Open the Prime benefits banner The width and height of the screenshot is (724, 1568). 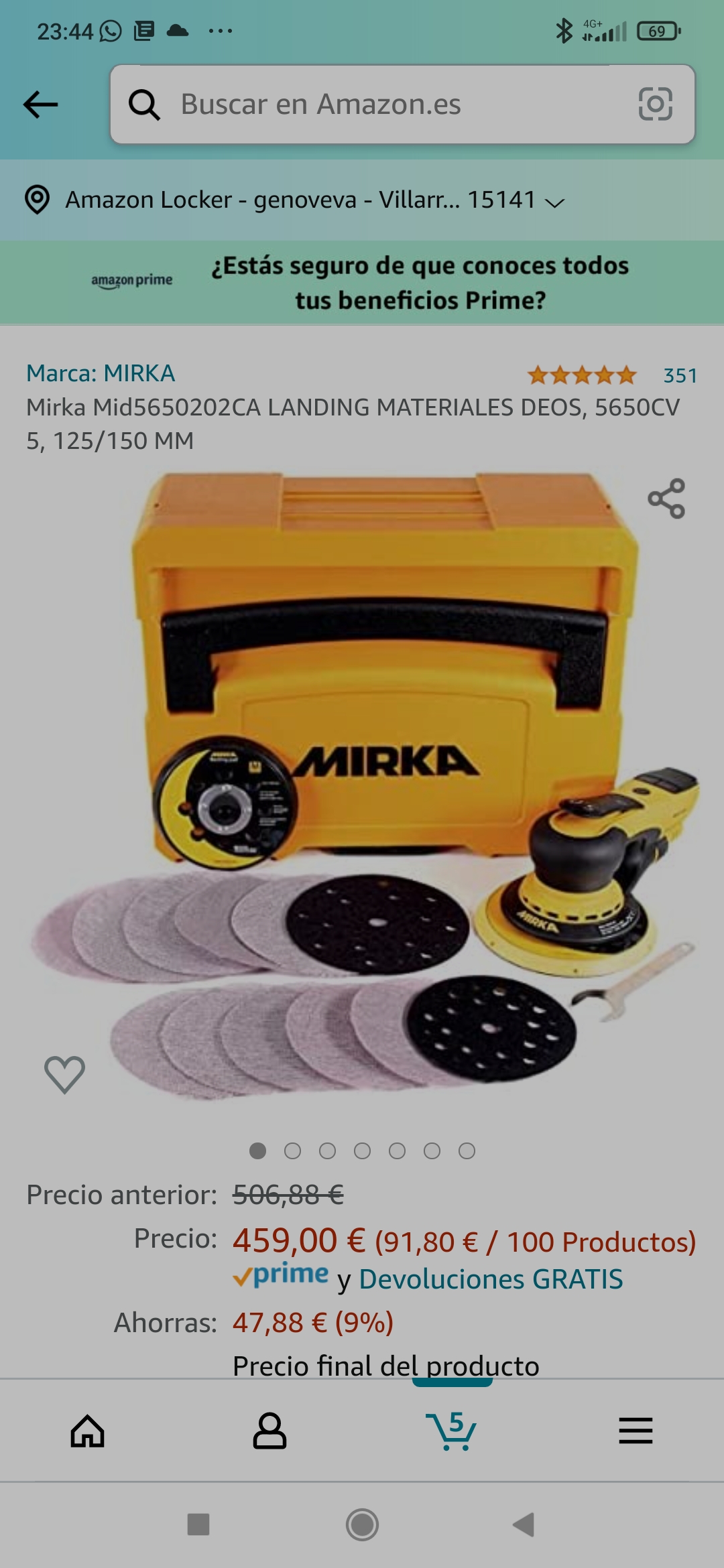tap(362, 283)
